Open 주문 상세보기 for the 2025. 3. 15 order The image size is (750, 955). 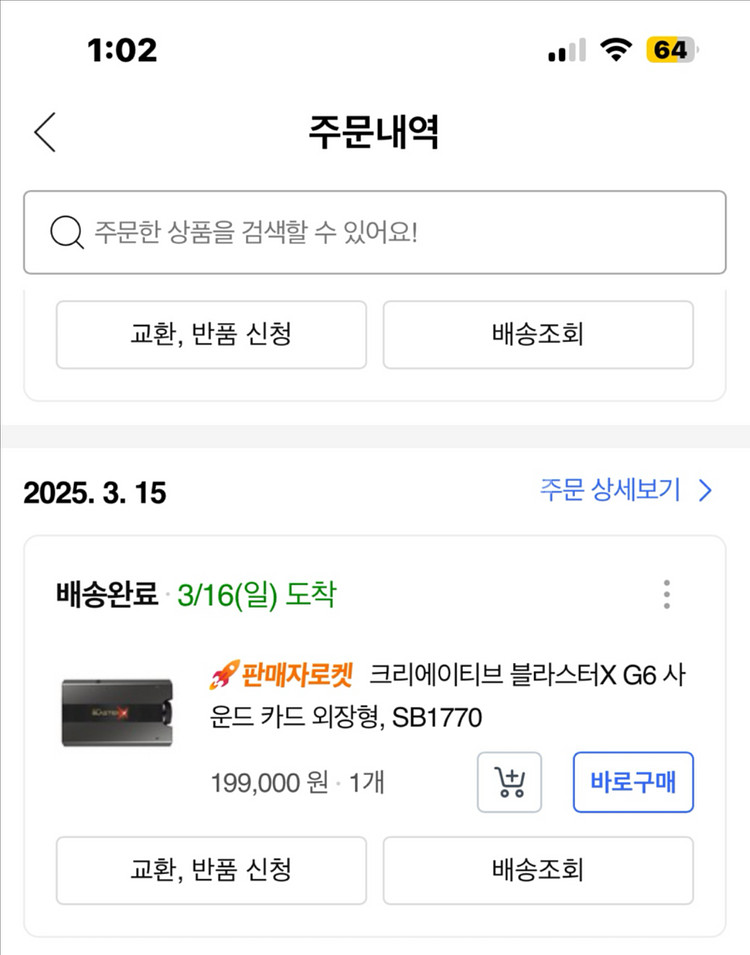coord(626,490)
